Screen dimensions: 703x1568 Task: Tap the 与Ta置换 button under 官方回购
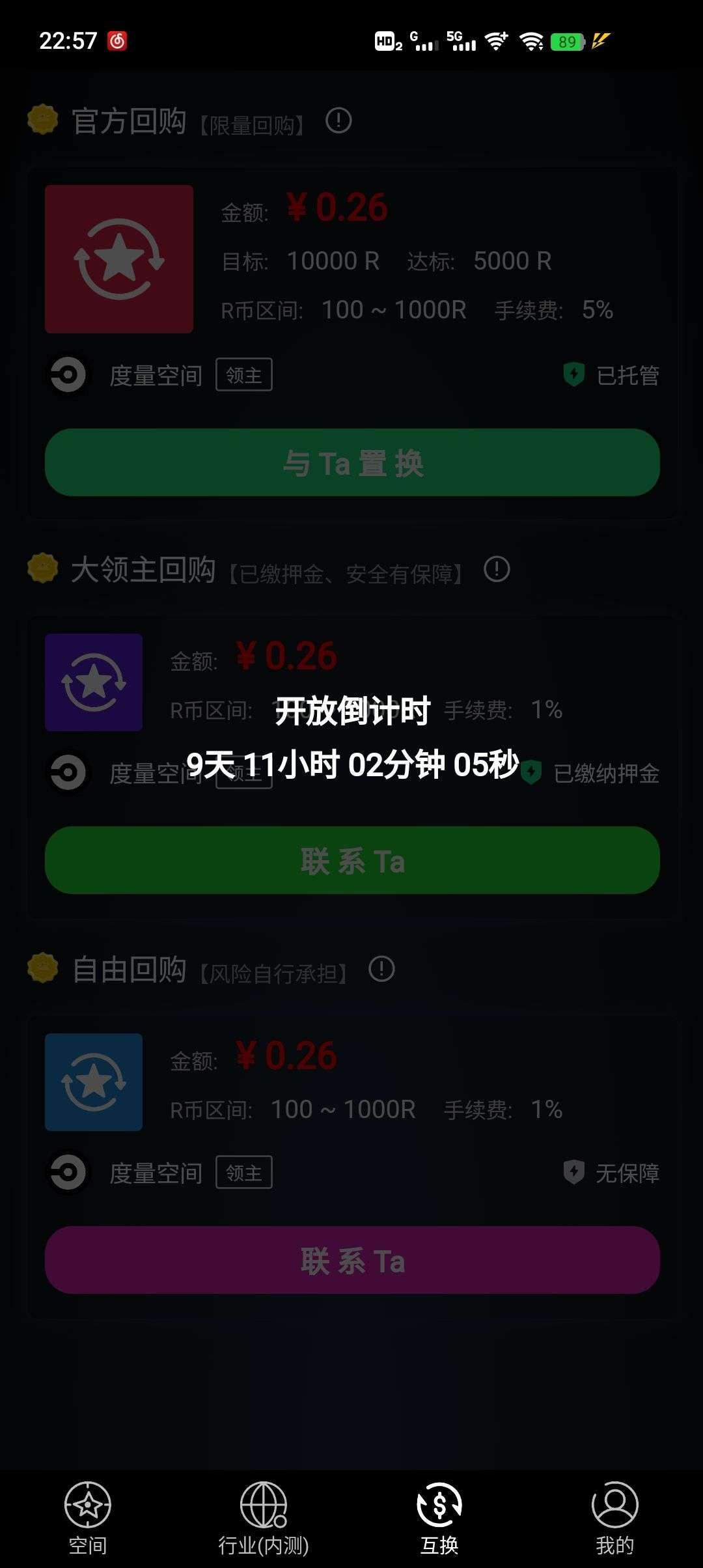click(352, 462)
